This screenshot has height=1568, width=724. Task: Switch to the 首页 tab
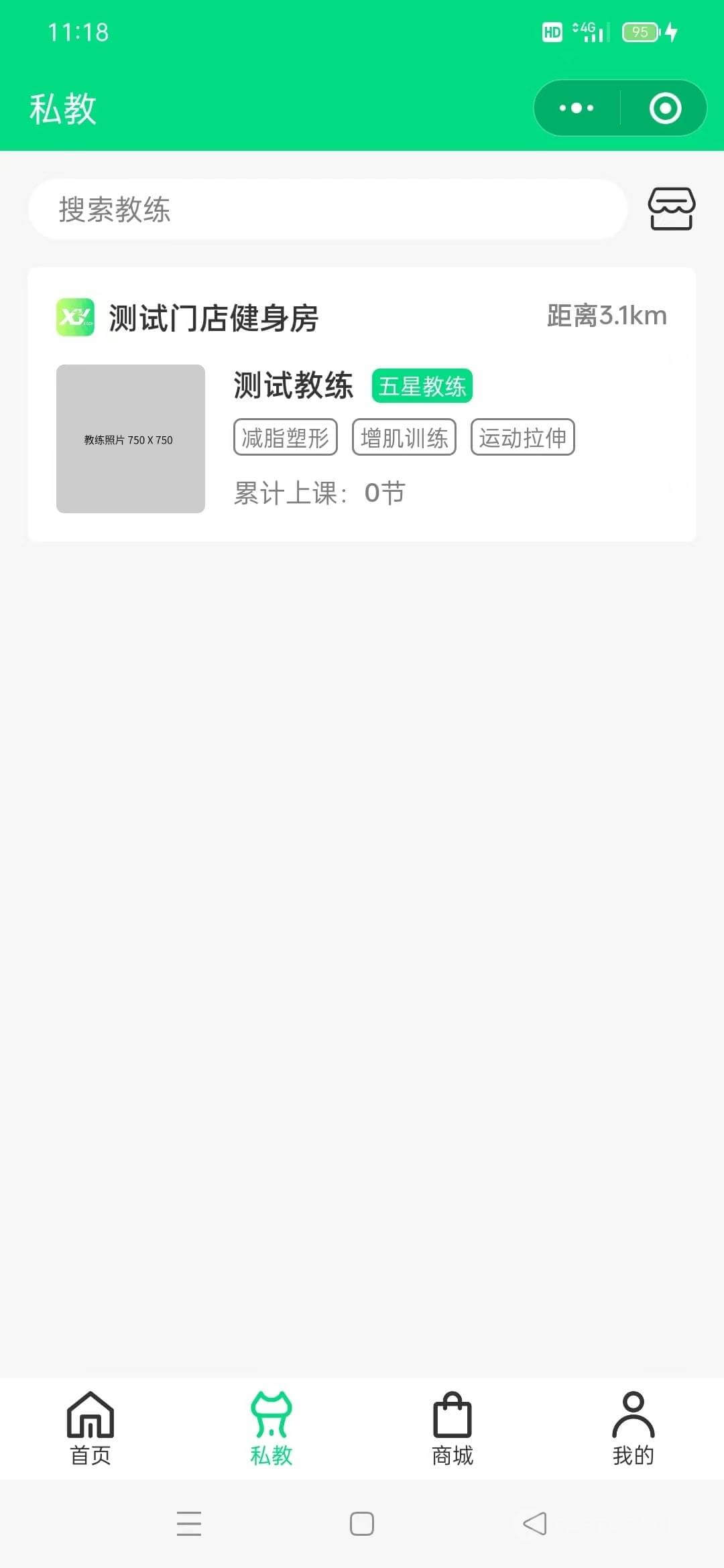tap(90, 1428)
